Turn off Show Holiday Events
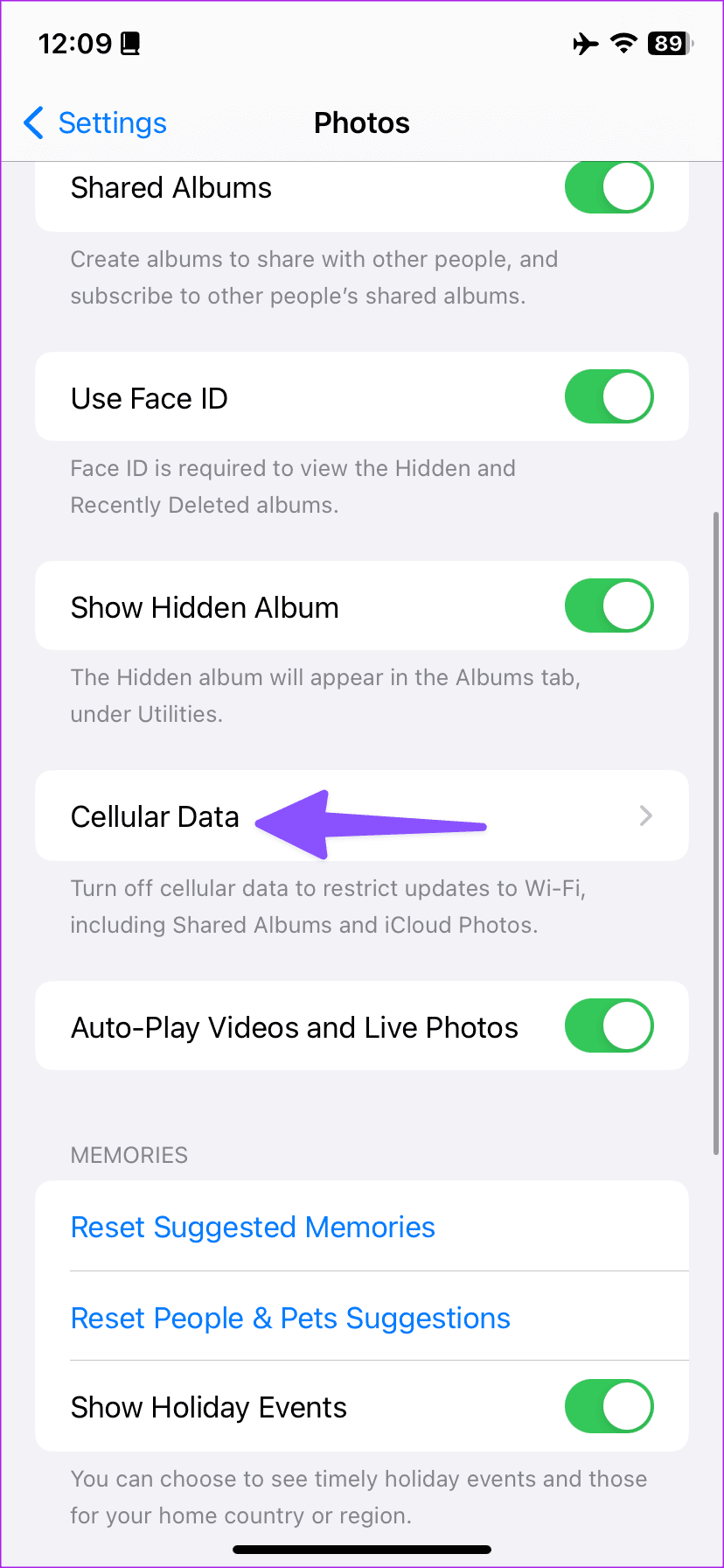Viewport: 724px width, 1568px height. click(609, 1406)
